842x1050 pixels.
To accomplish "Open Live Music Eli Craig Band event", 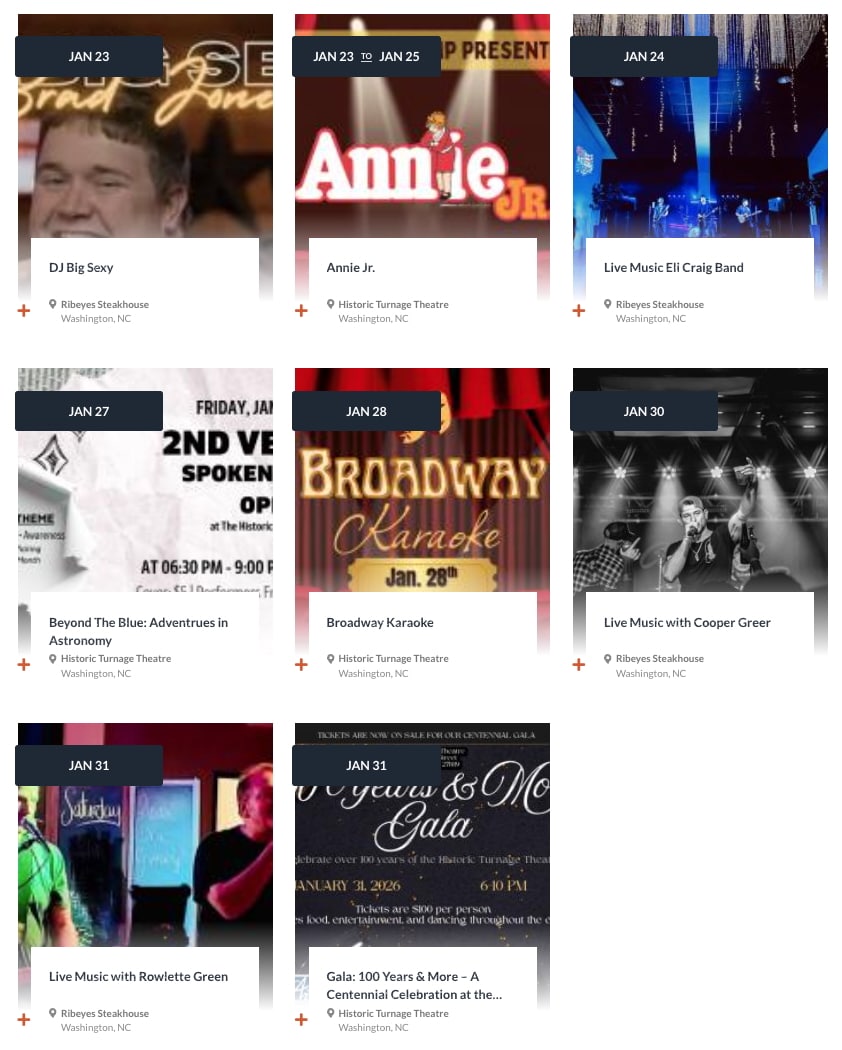I will point(673,268).
